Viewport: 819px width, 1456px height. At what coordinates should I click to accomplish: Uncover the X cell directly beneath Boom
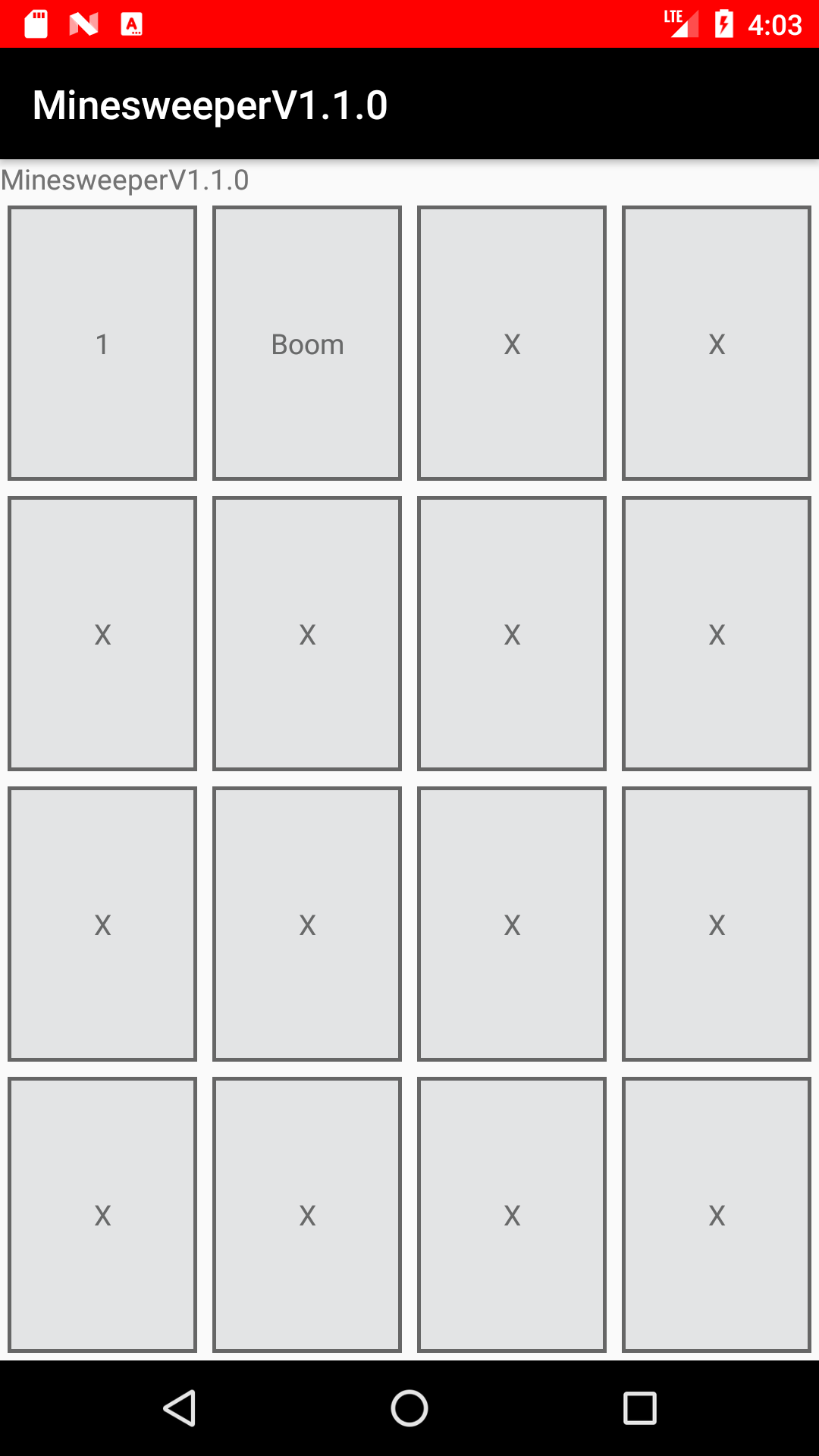[307, 634]
